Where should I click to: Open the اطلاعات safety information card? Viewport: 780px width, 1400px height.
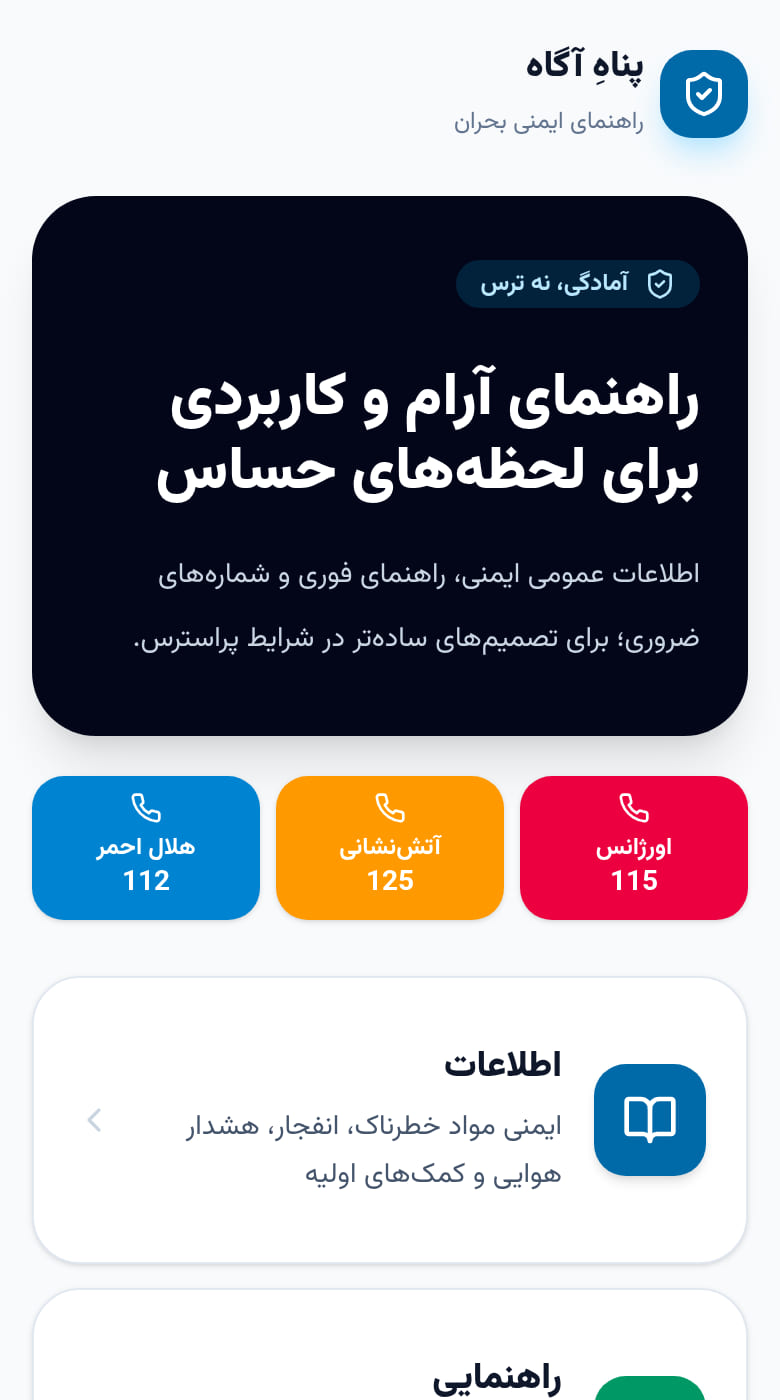390,1120
